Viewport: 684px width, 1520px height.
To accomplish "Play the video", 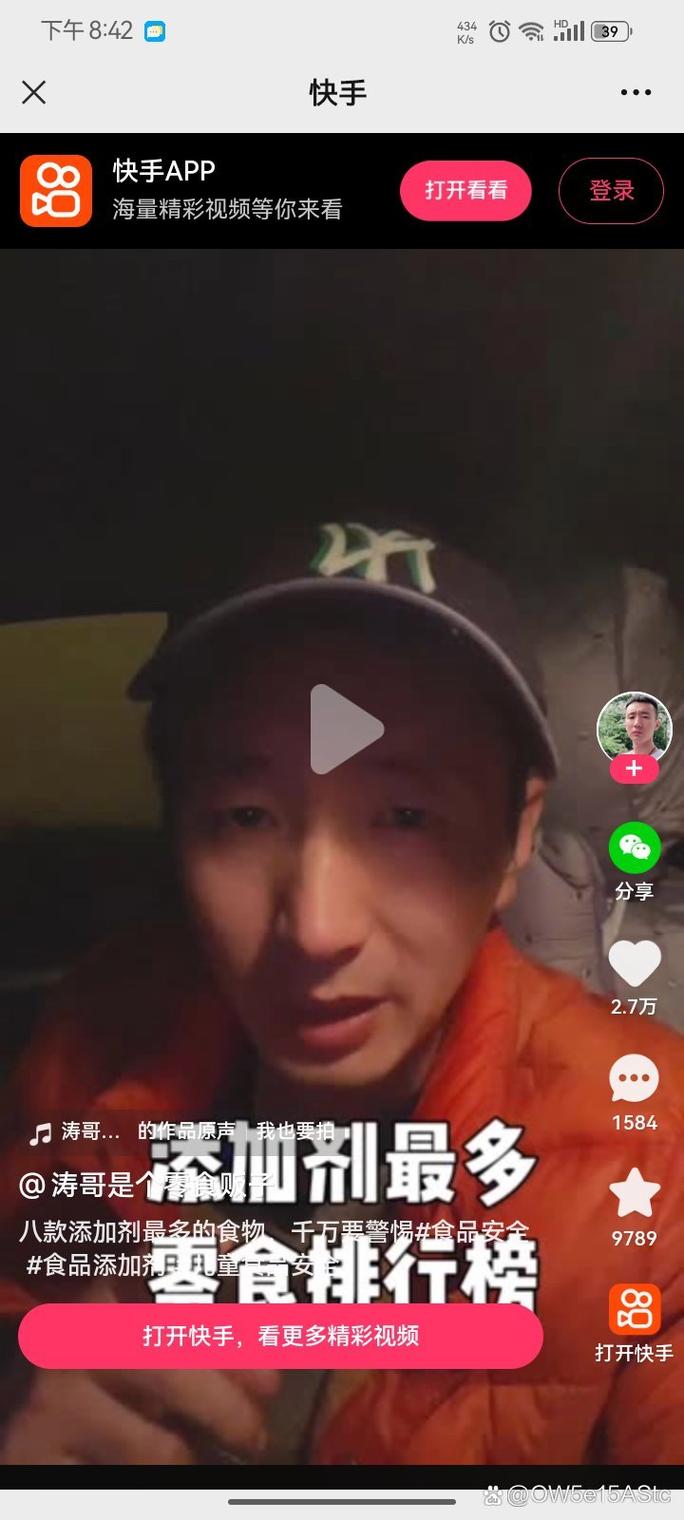I will click(x=345, y=729).
